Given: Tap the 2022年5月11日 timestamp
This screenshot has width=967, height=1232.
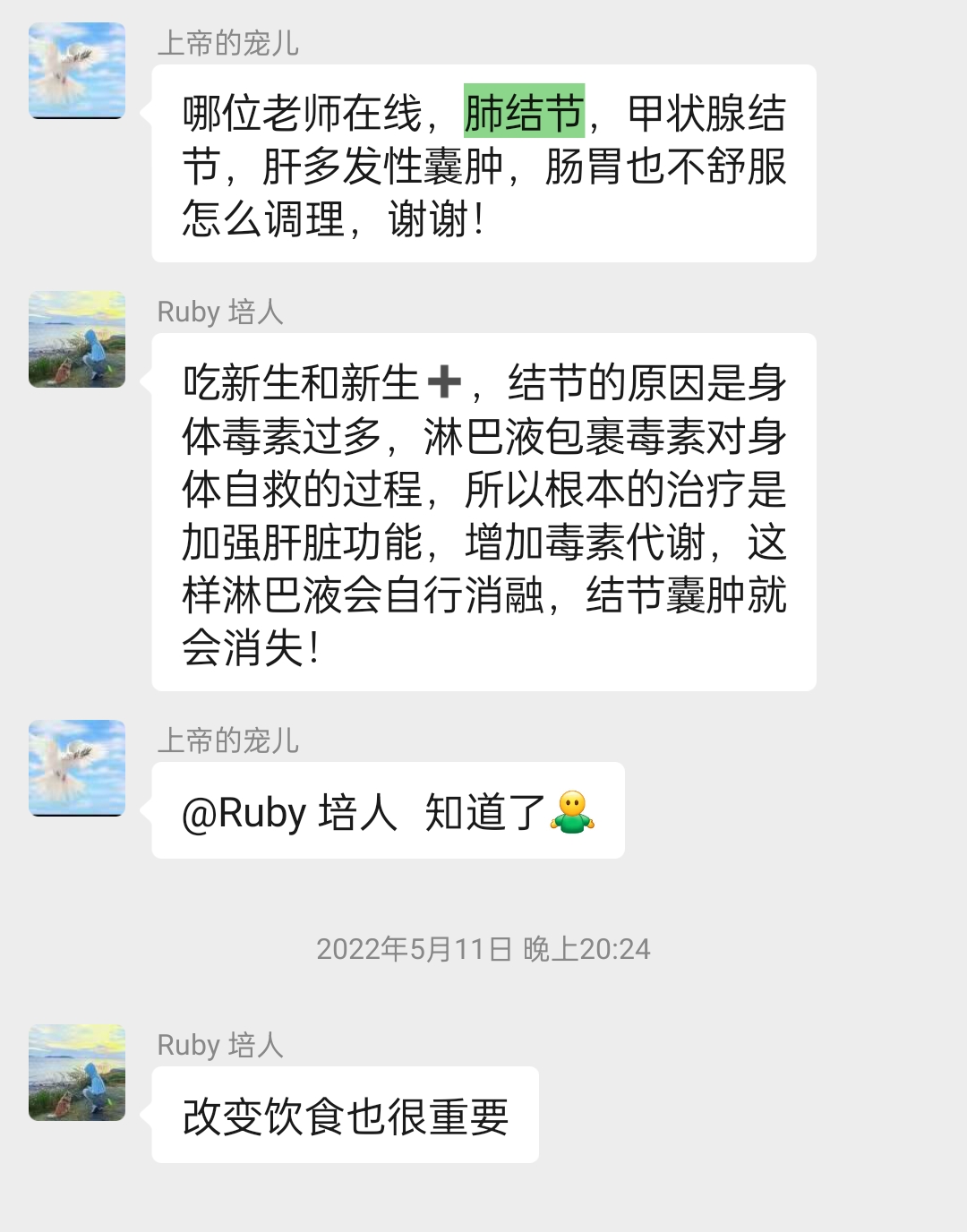Looking at the screenshot, I should pyautogui.click(x=483, y=948).
